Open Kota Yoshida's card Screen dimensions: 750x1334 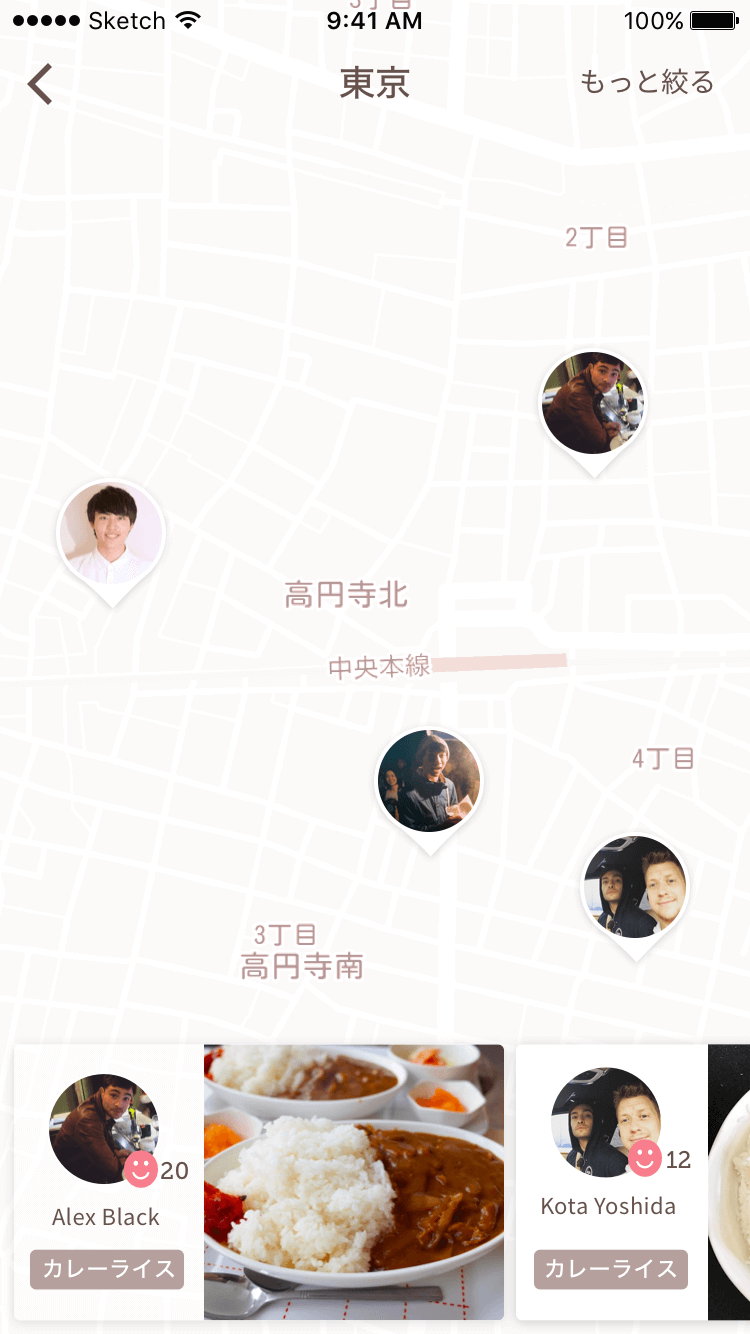click(612, 1182)
